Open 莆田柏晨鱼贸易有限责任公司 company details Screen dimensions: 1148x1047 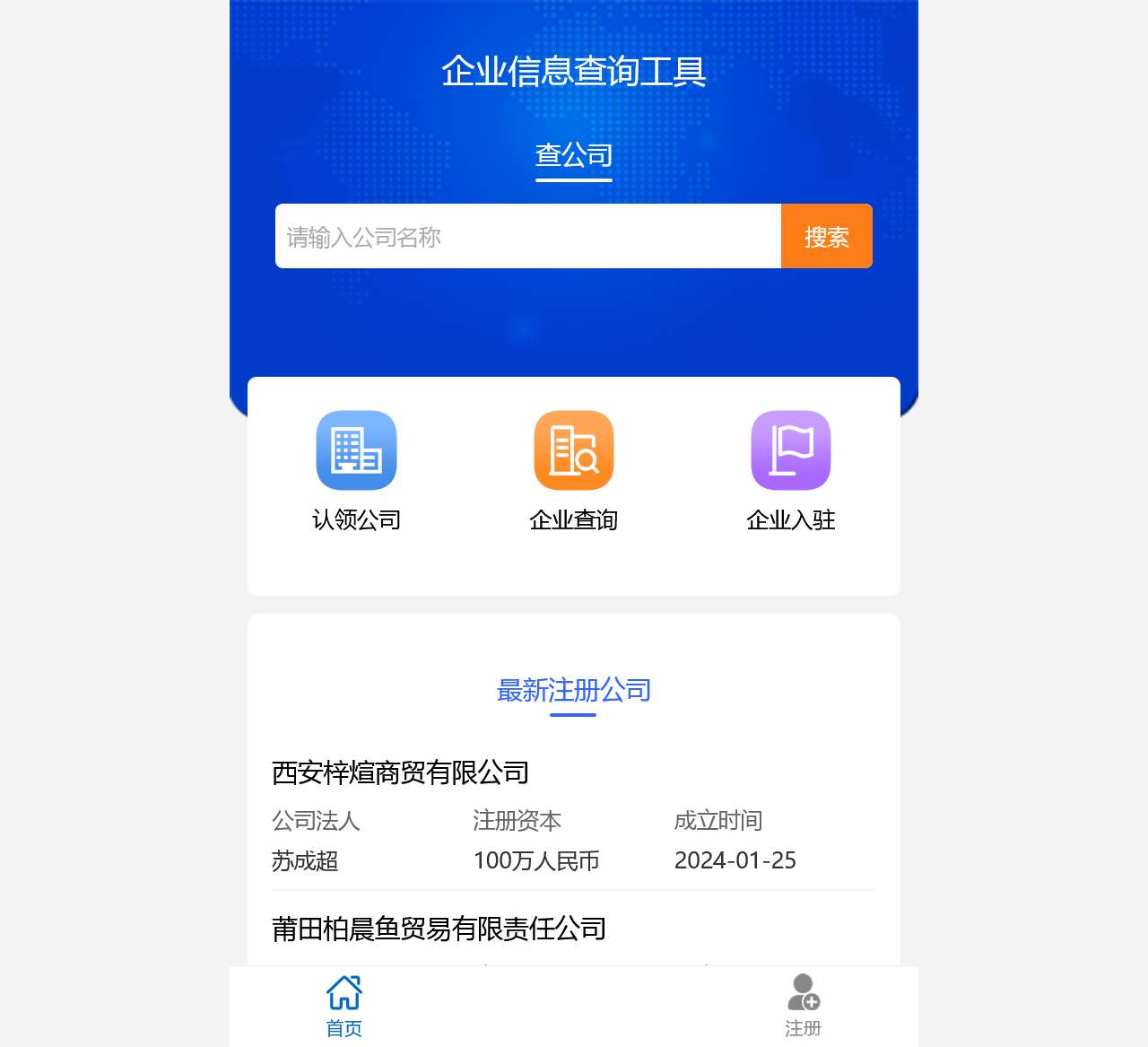tap(439, 929)
